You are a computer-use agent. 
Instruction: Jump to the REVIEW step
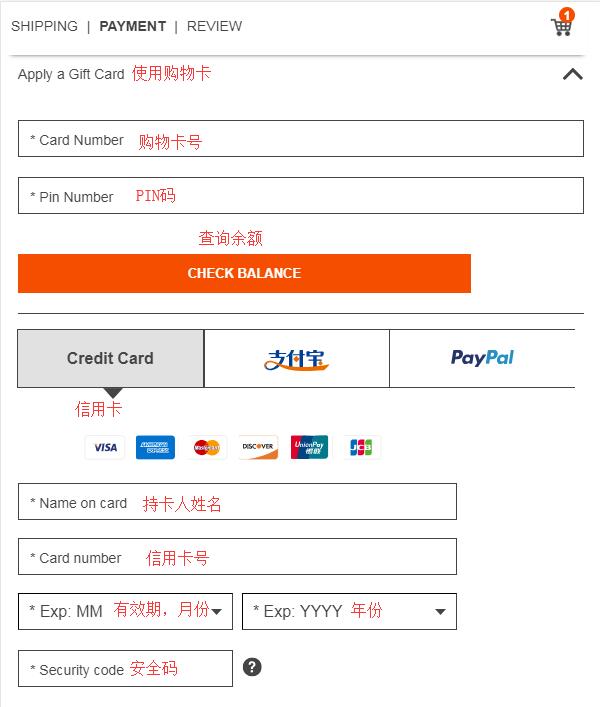point(214,26)
